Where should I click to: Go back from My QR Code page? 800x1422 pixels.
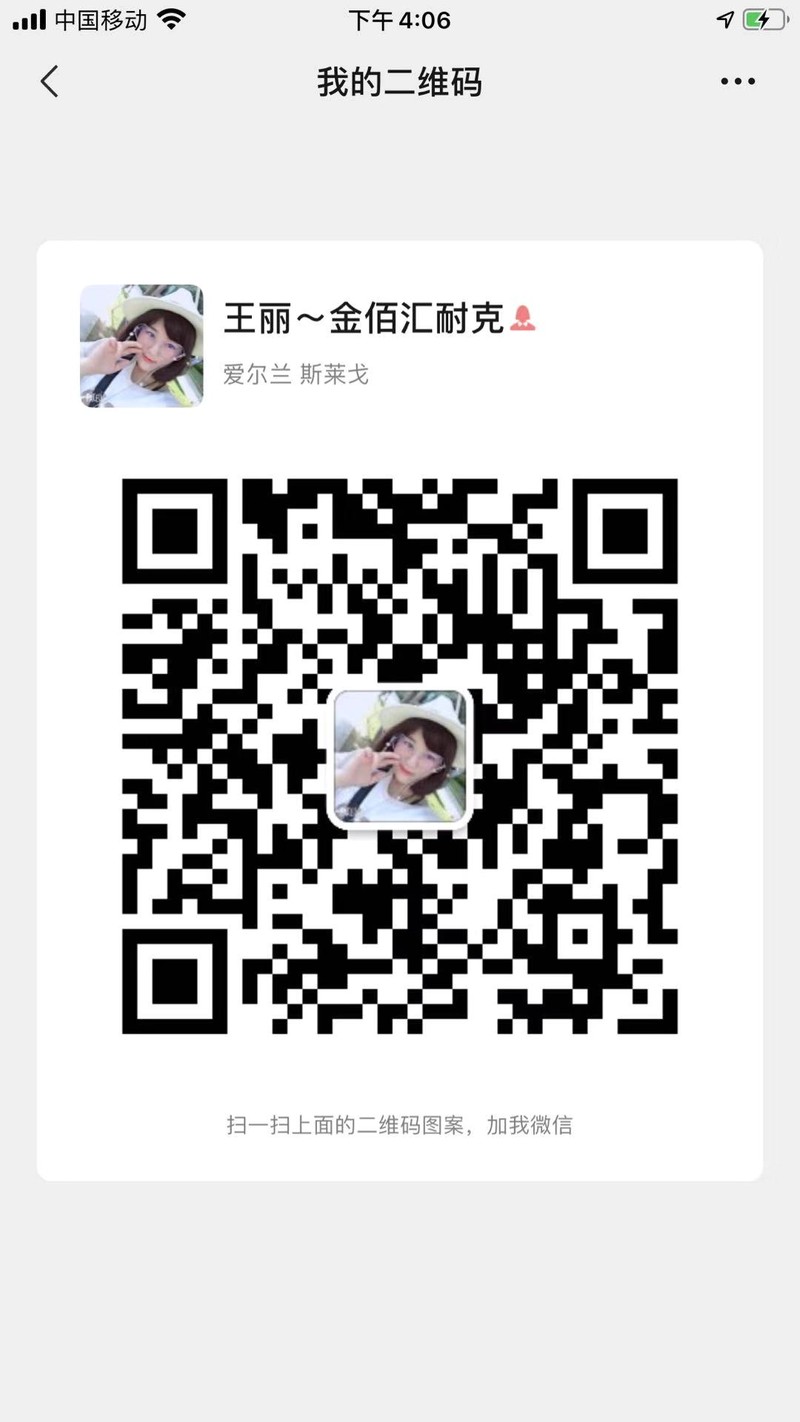point(49,81)
